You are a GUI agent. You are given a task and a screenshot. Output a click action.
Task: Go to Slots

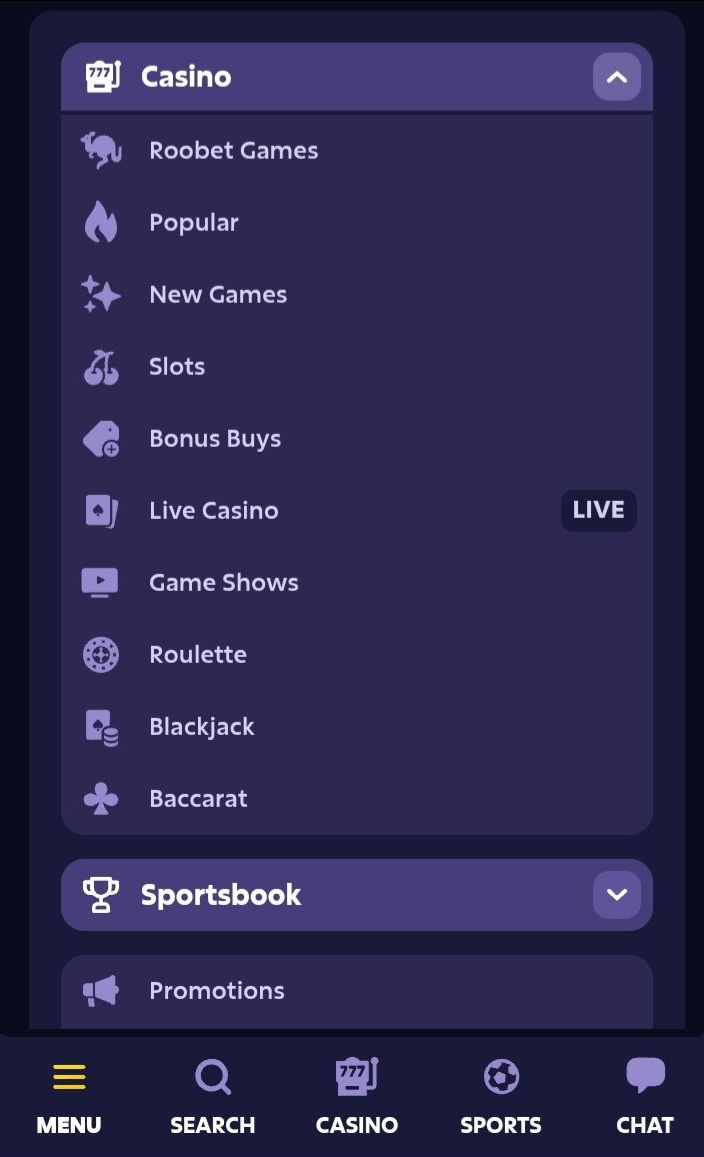(x=357, y=367)
